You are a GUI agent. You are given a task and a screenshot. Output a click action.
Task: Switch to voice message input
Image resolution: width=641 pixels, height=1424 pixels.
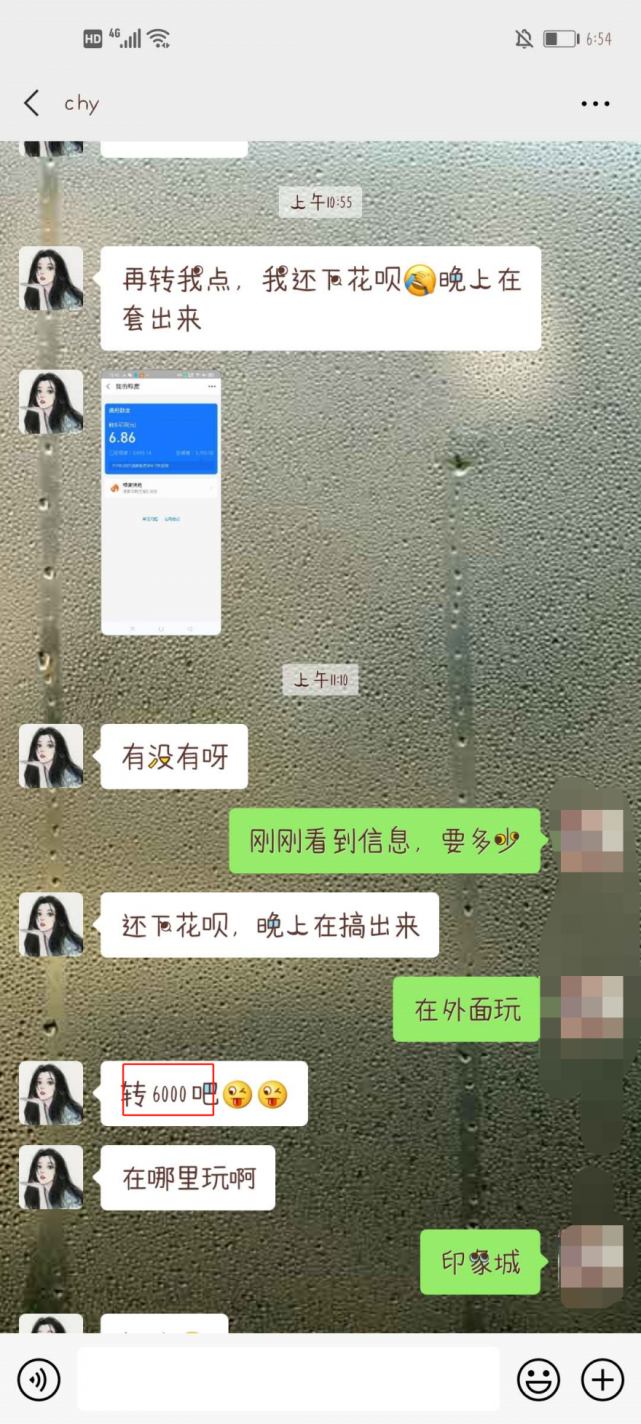[x=39, y=1380]
